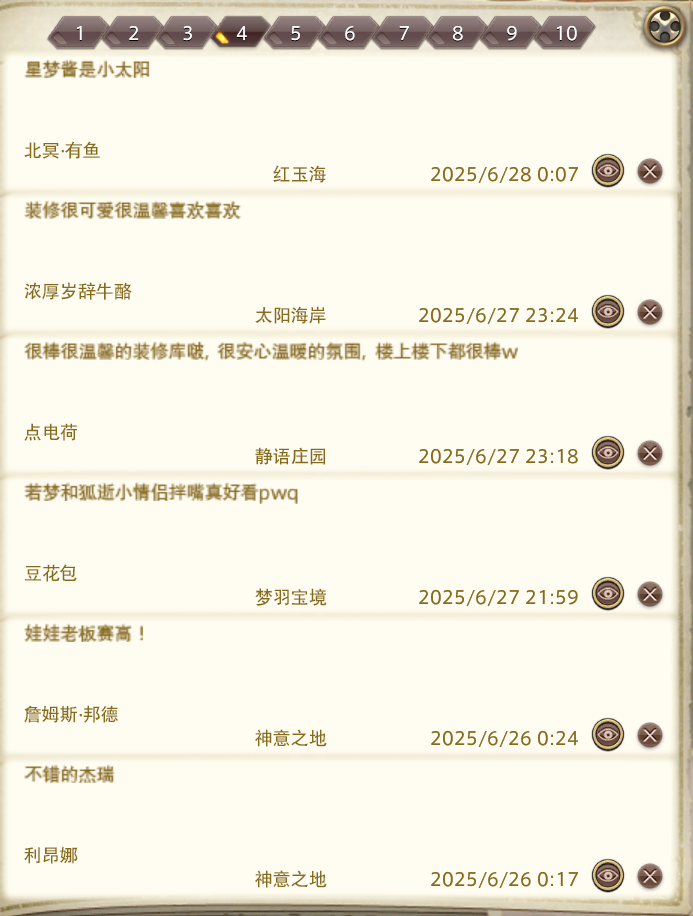View 豆花包's message details
This screenshot has height=916, width=693.
tap(608, 594)
